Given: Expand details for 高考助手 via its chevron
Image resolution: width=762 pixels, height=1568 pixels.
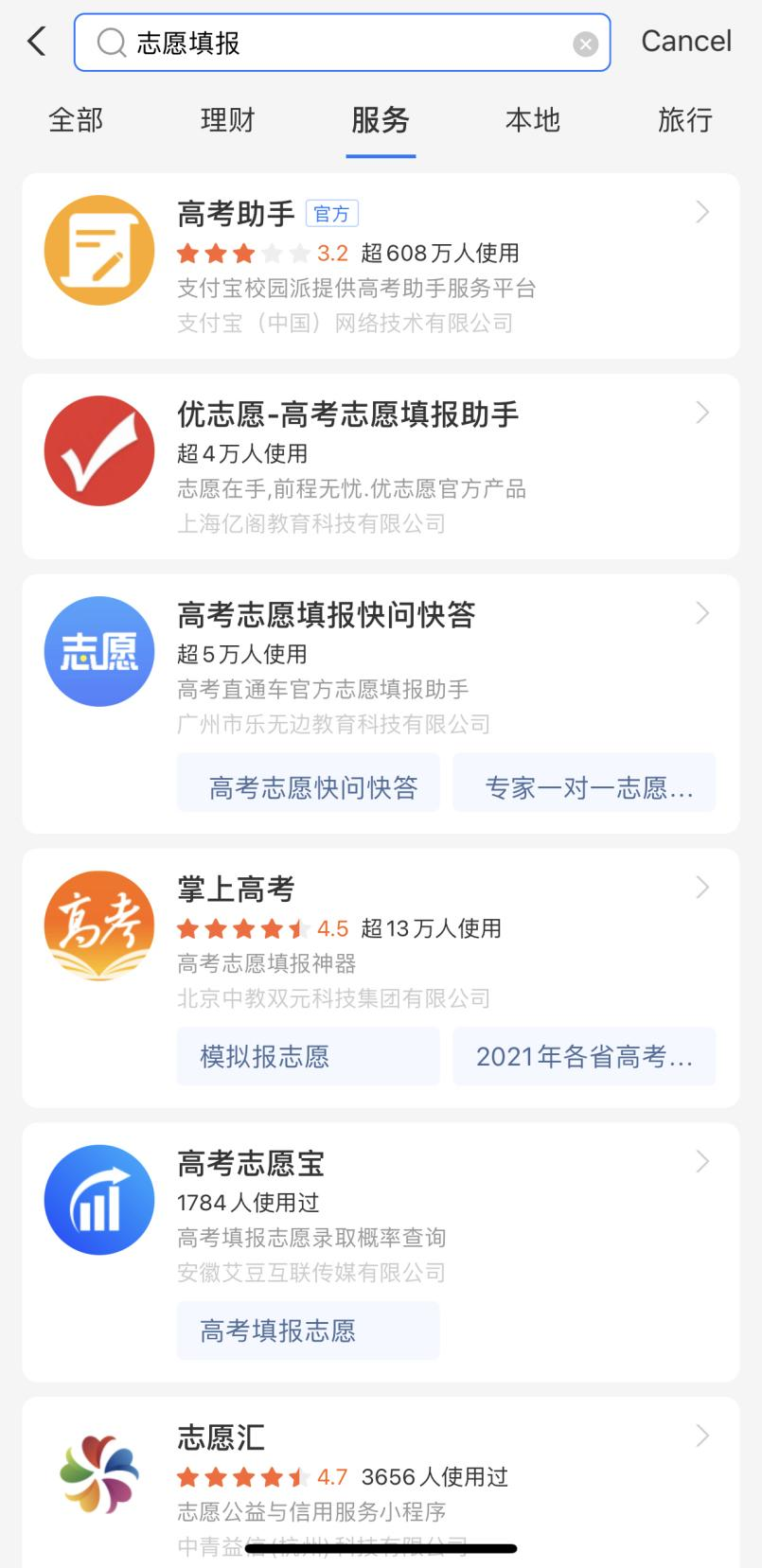Looking at the screenshot, I should tap(701, 213).
